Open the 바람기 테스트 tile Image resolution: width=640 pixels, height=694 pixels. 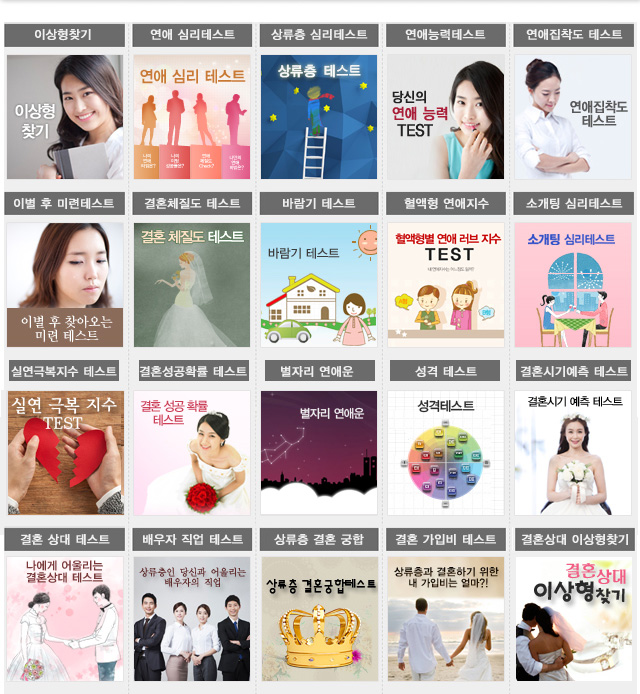coord(319,284)
